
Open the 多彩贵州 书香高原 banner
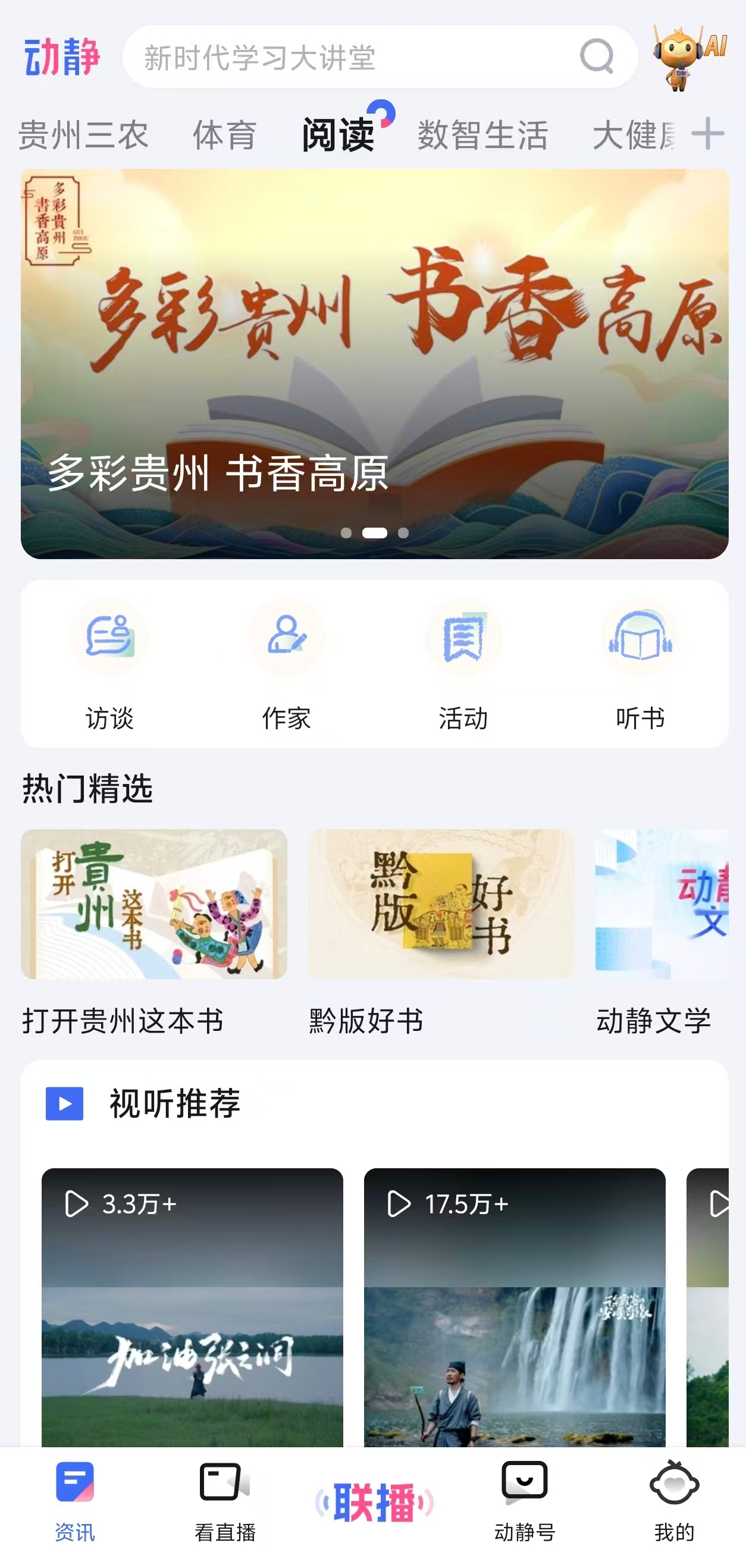tap(374, 363)
